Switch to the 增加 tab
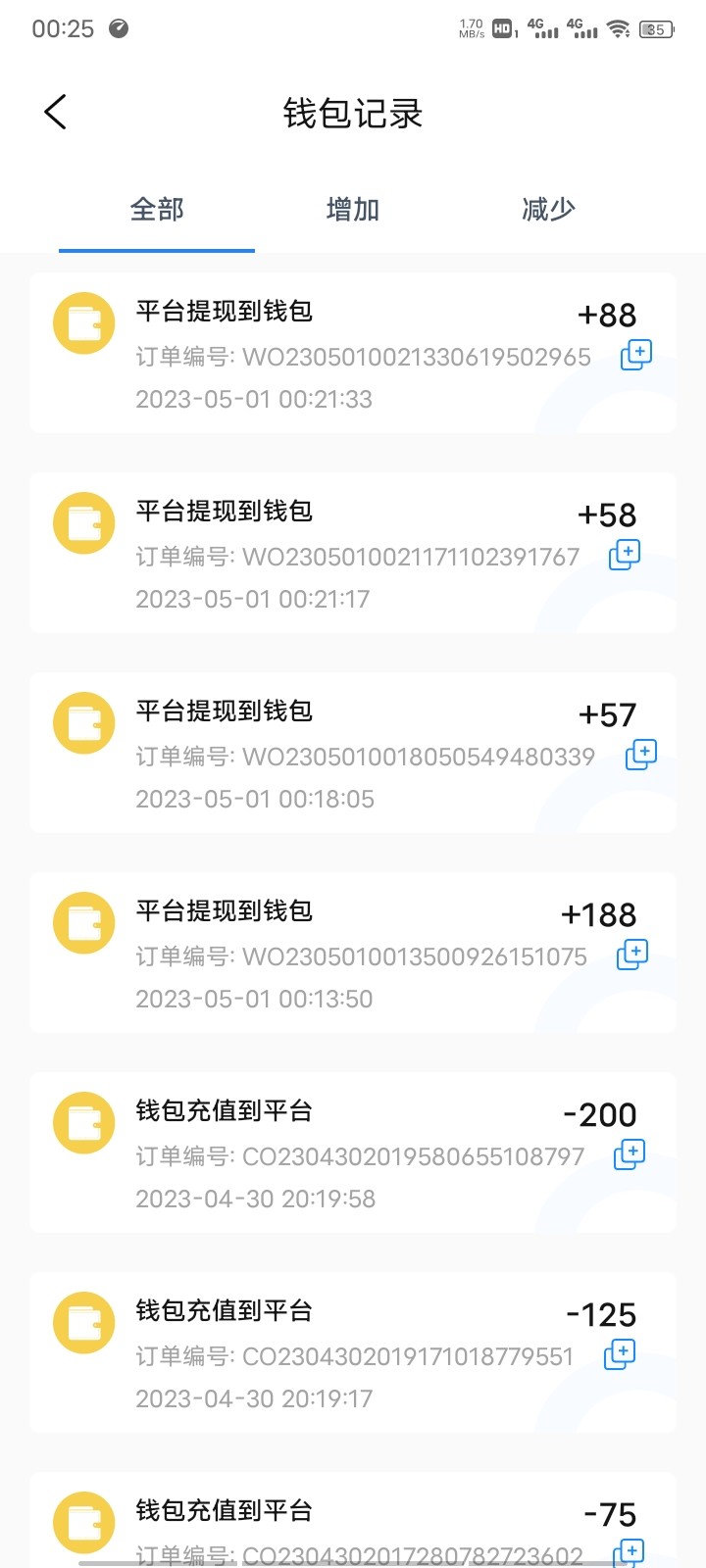Viewport: 706px width, 1568px height. pos(353,209)
